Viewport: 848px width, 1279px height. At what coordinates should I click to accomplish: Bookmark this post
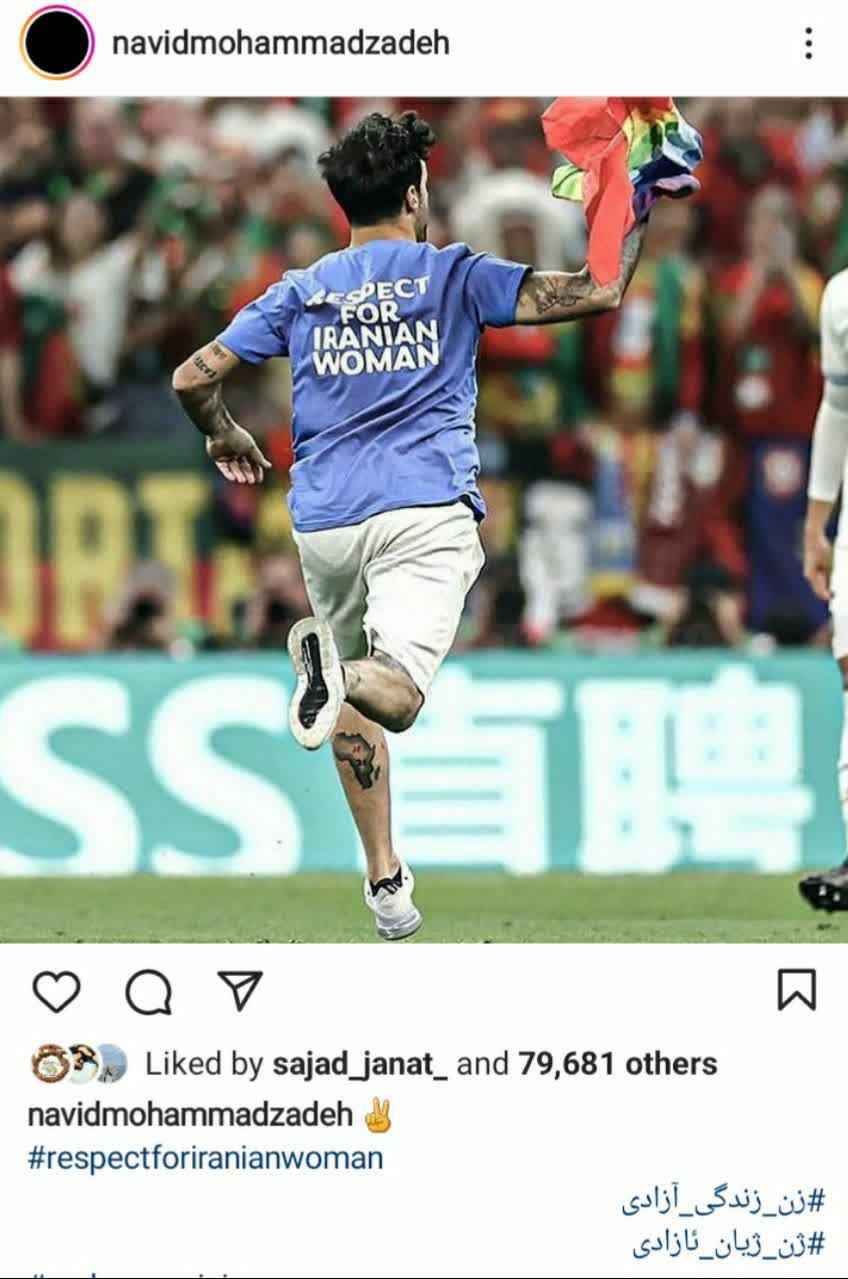click(x=796, y=990)
